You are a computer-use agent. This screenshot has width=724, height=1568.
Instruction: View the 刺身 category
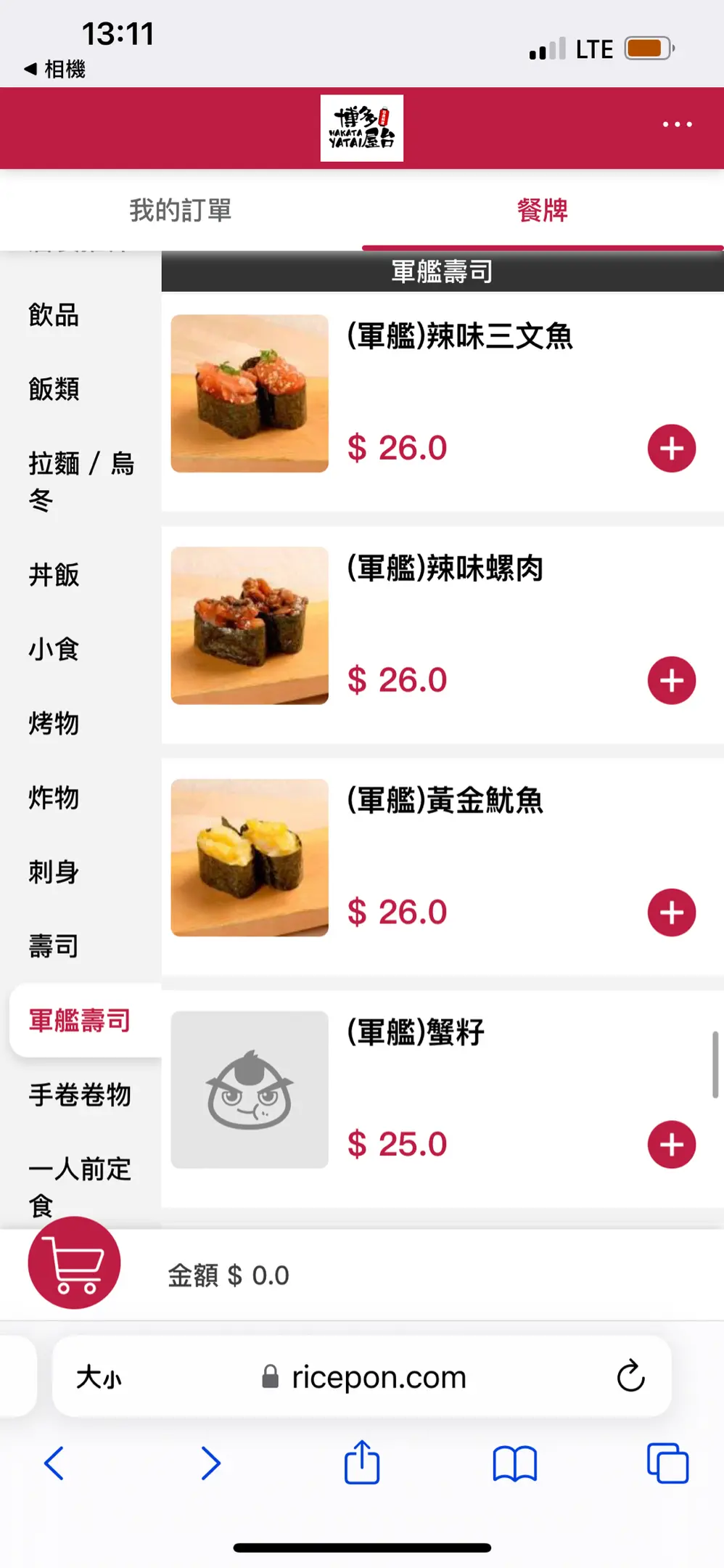pyautogui.click(x=54, y=871)
